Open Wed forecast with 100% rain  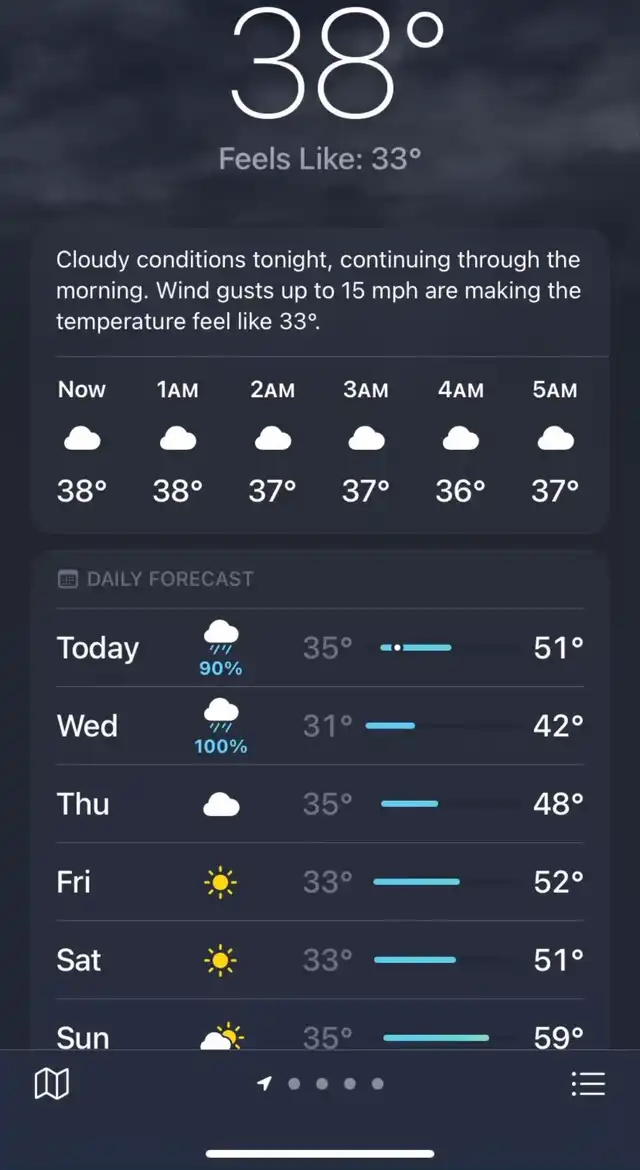pyautogui.click(x=320, y=726)
